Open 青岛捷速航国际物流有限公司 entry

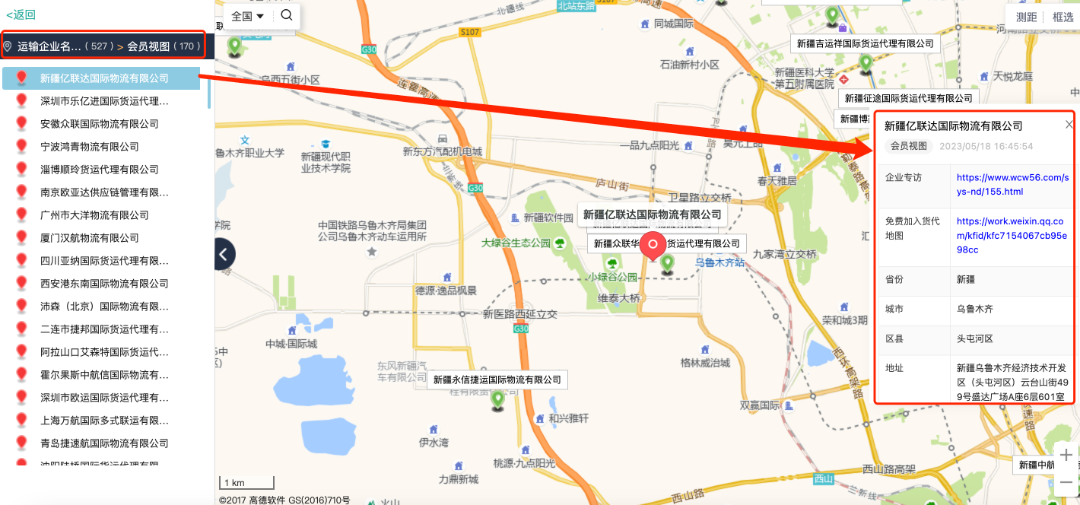[x=104, y=443]
